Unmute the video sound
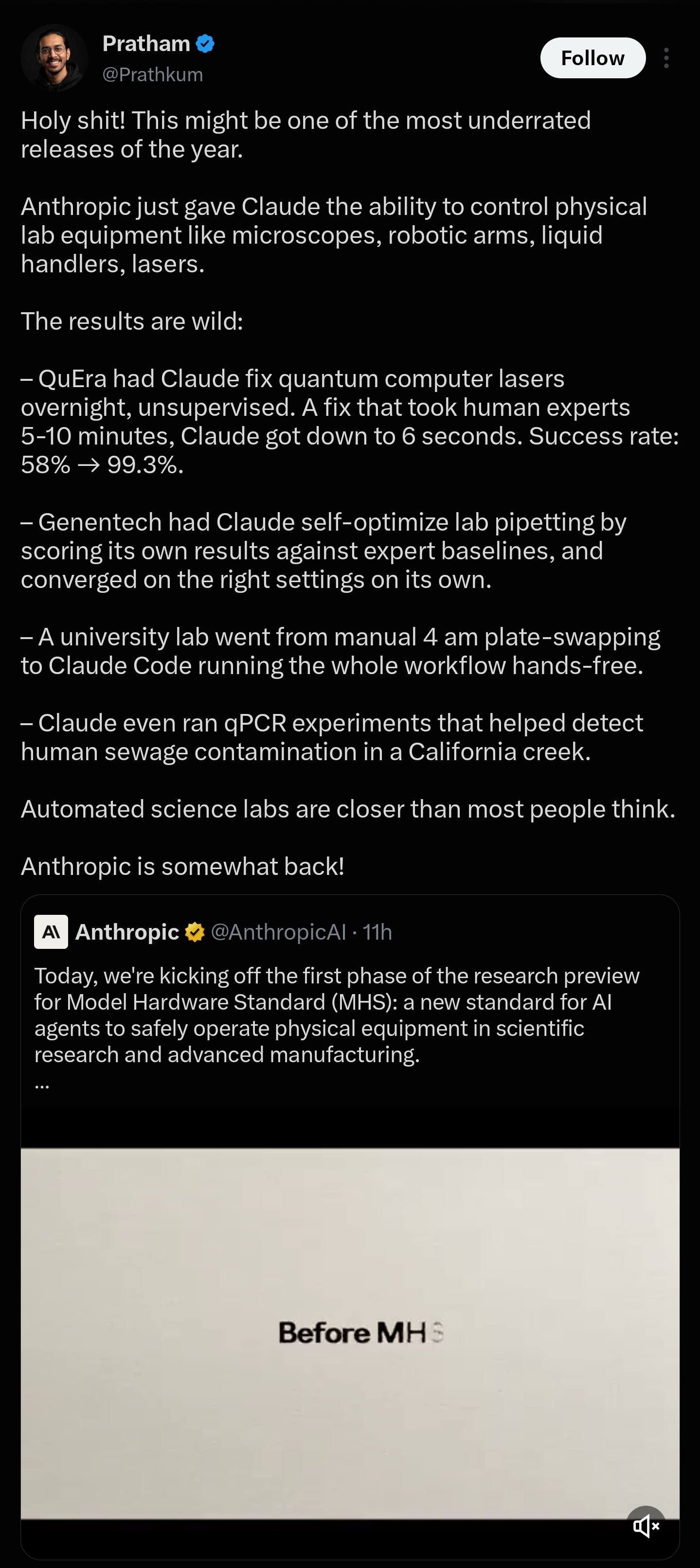The image size is (700, 1568). point(646,1525)
